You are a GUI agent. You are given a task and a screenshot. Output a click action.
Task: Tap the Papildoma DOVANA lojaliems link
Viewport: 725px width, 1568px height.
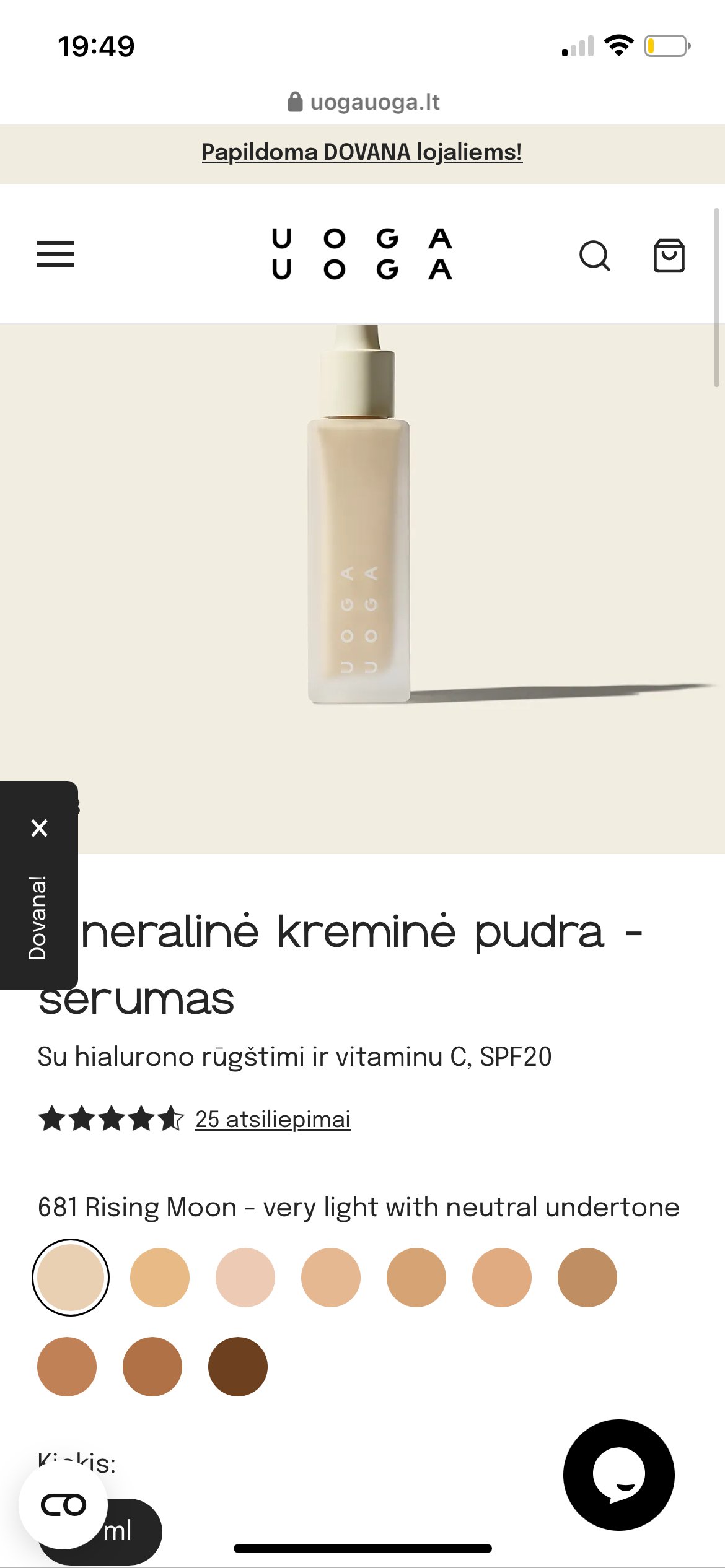click(362, 152)
